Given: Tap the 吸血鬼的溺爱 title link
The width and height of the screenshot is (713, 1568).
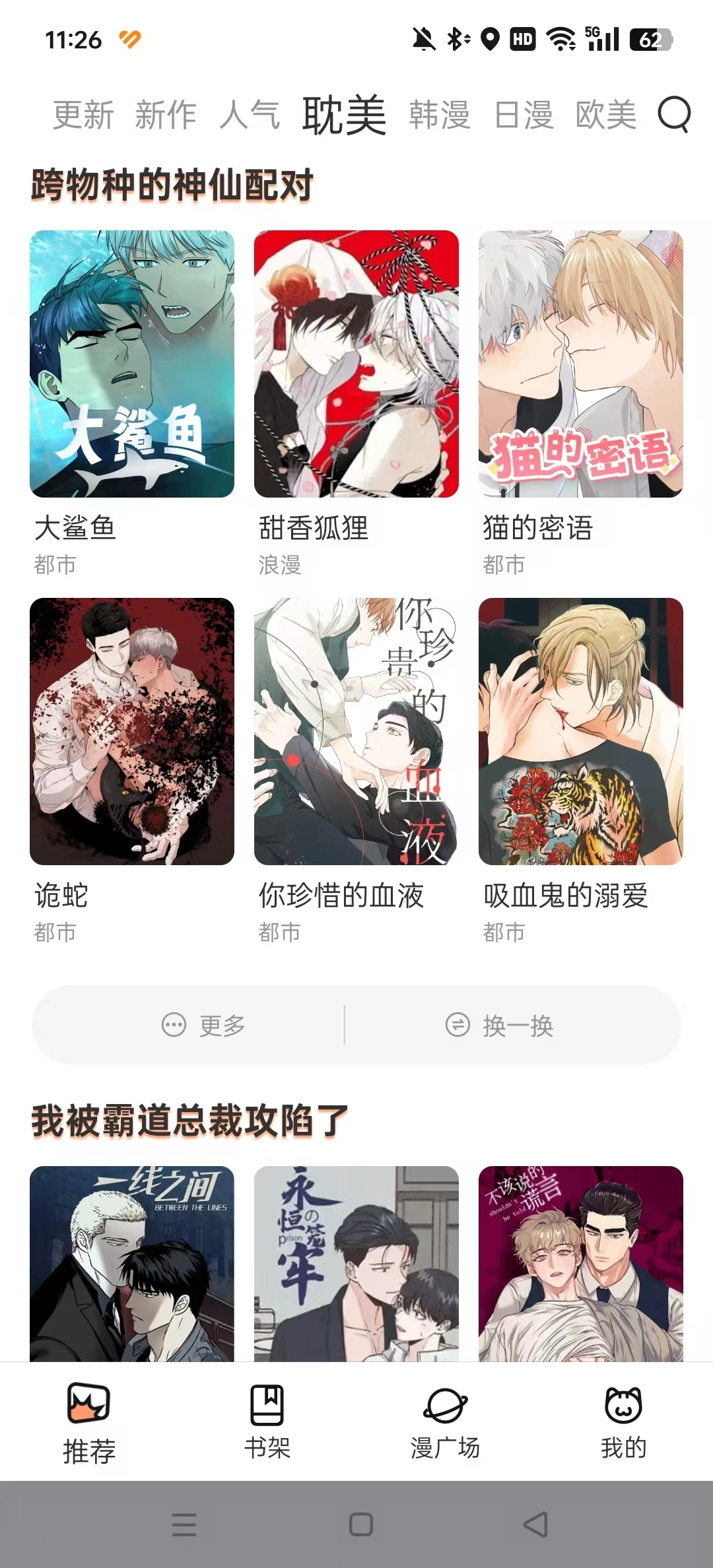Looking at the screenshot, I should click(x=564, y=896).
